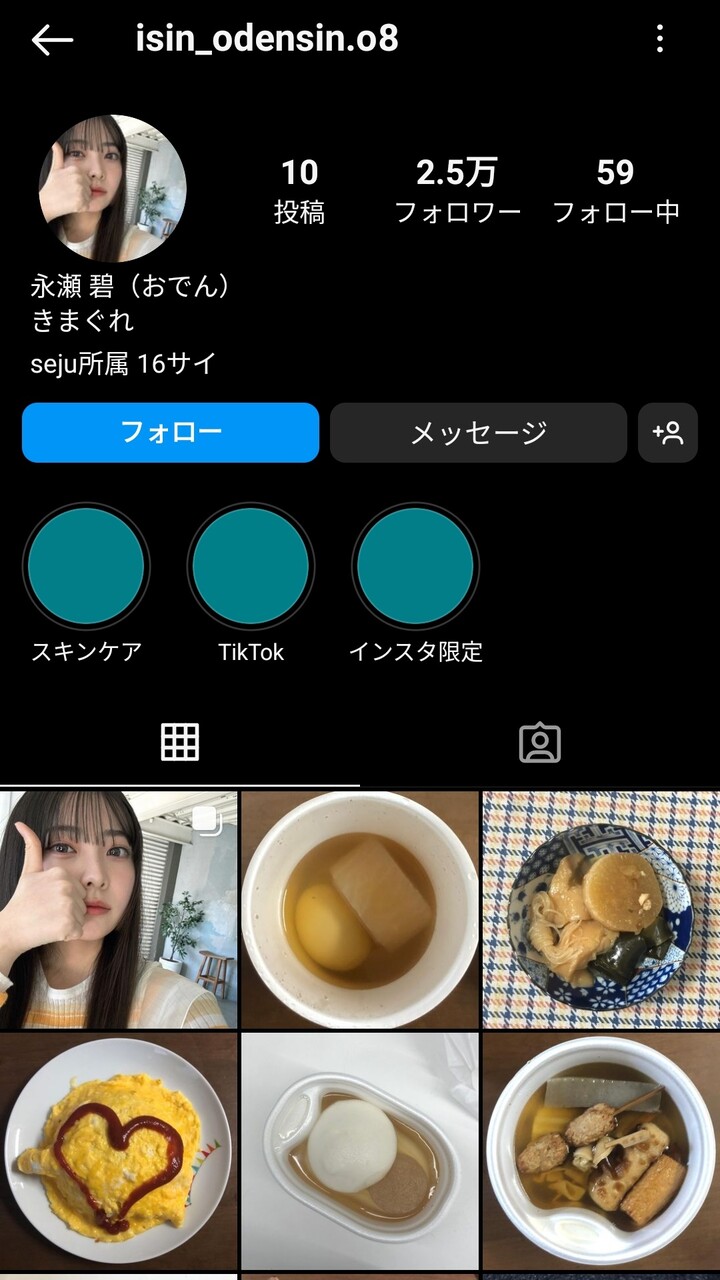Open the oden skewers bowl post
The image size is (720, 1280).
(601, 1152)
